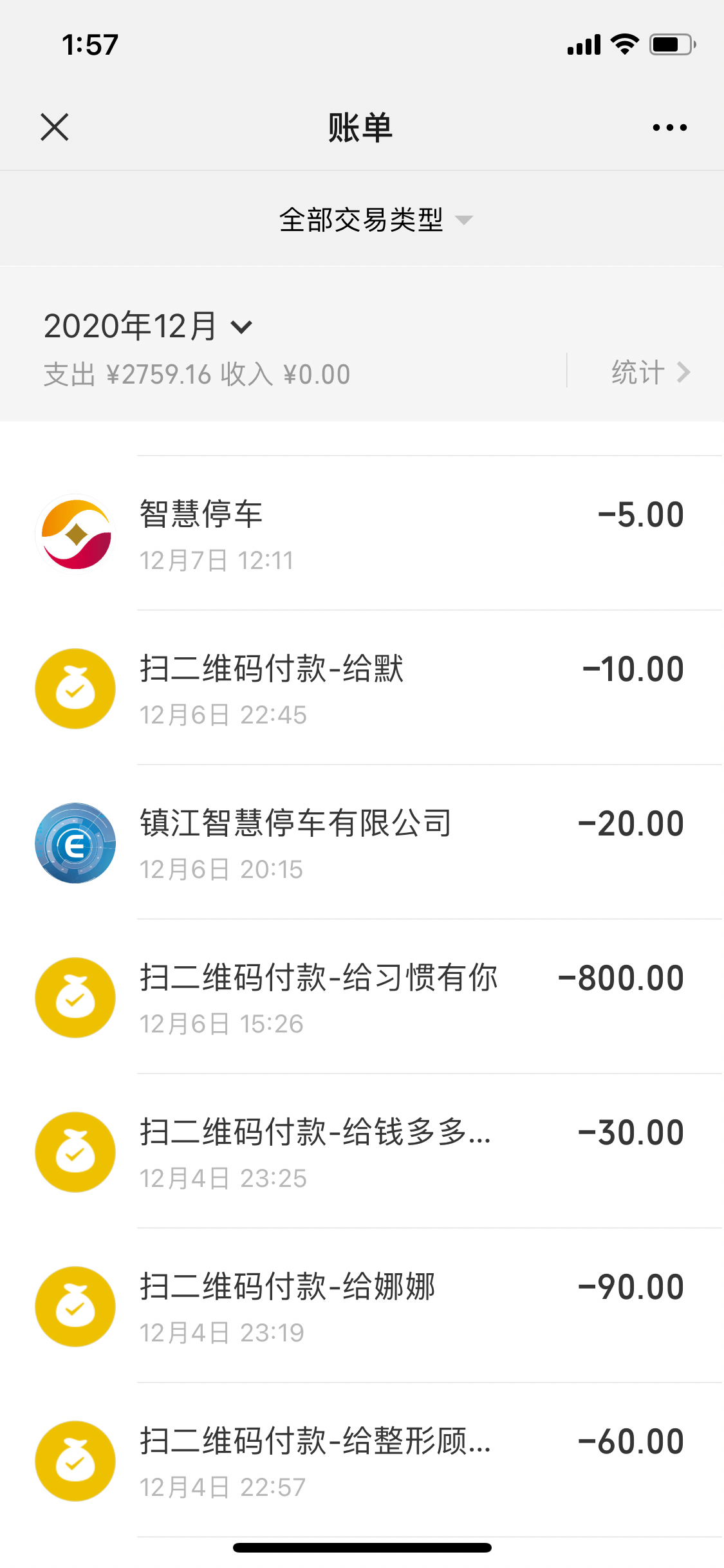This screenshot has height=1568, width=724.
Task: Open the more options ellipsis menu
Action: (x=668, y=127)
